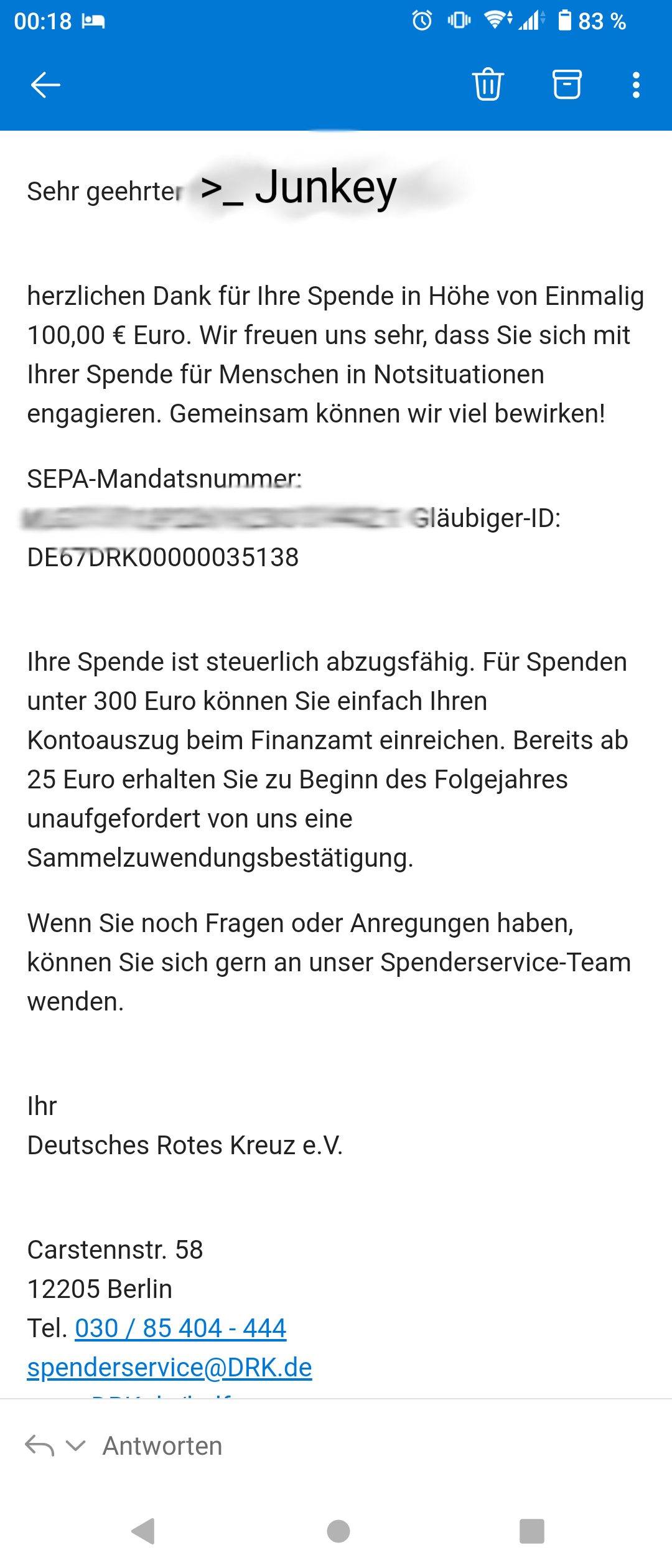Open the three-dot overflow menu
672x1568 pixels.
point(635,85)
